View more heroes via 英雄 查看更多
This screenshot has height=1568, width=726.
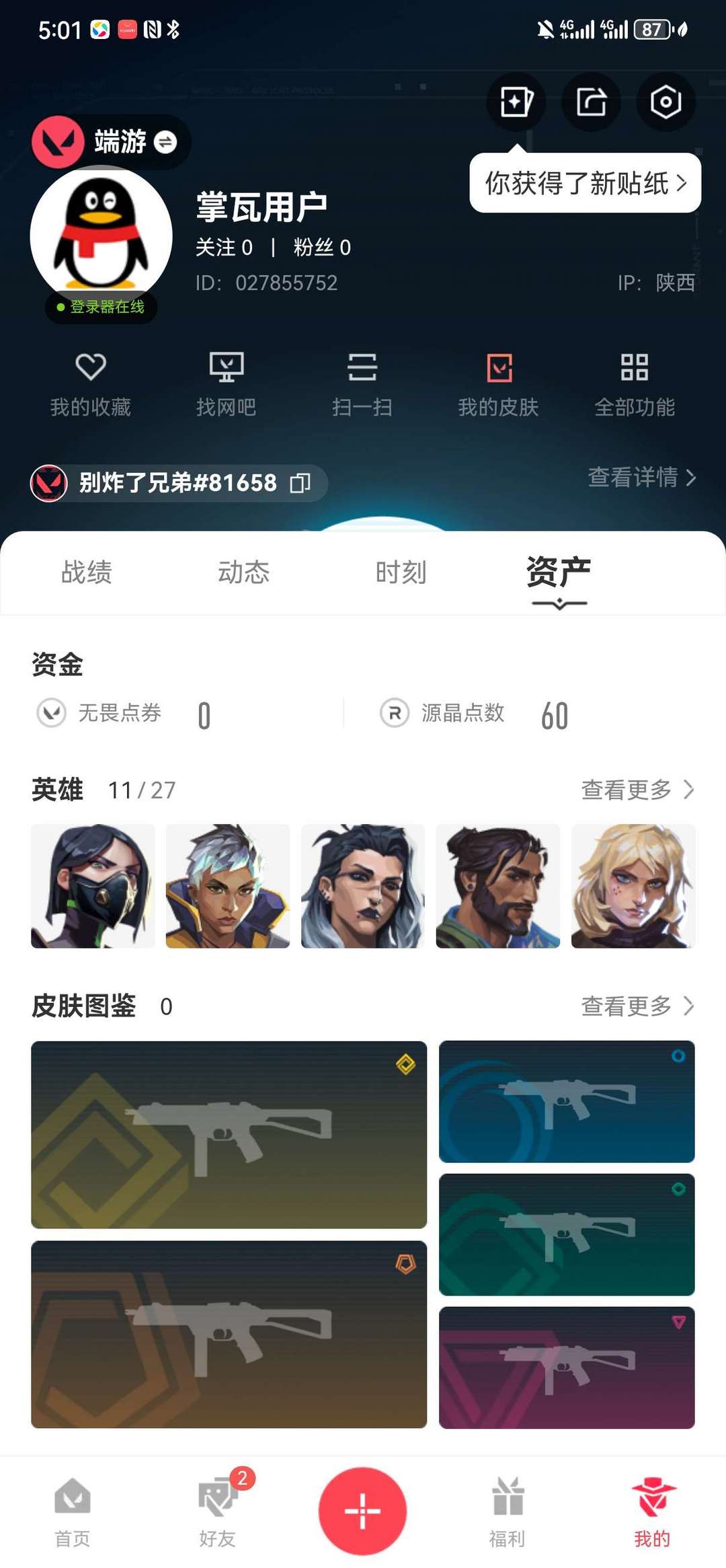(x=637, y=790)
